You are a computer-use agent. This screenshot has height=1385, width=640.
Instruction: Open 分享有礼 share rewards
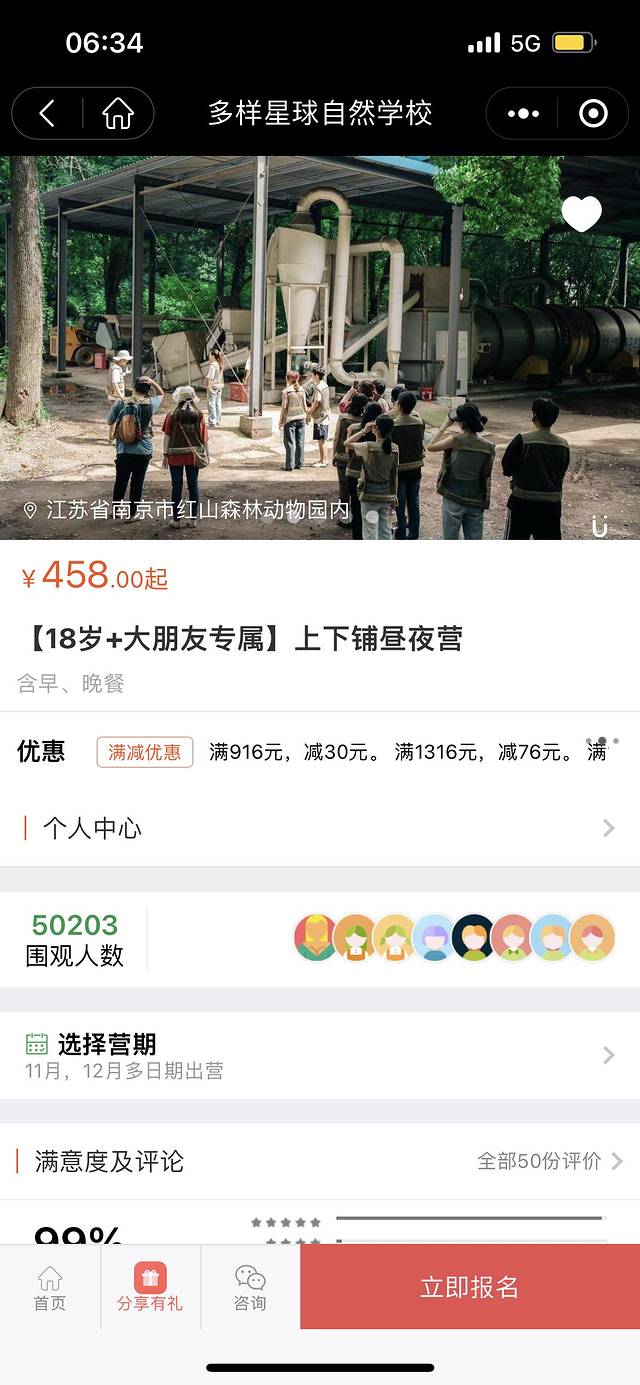pos(150,1287)
